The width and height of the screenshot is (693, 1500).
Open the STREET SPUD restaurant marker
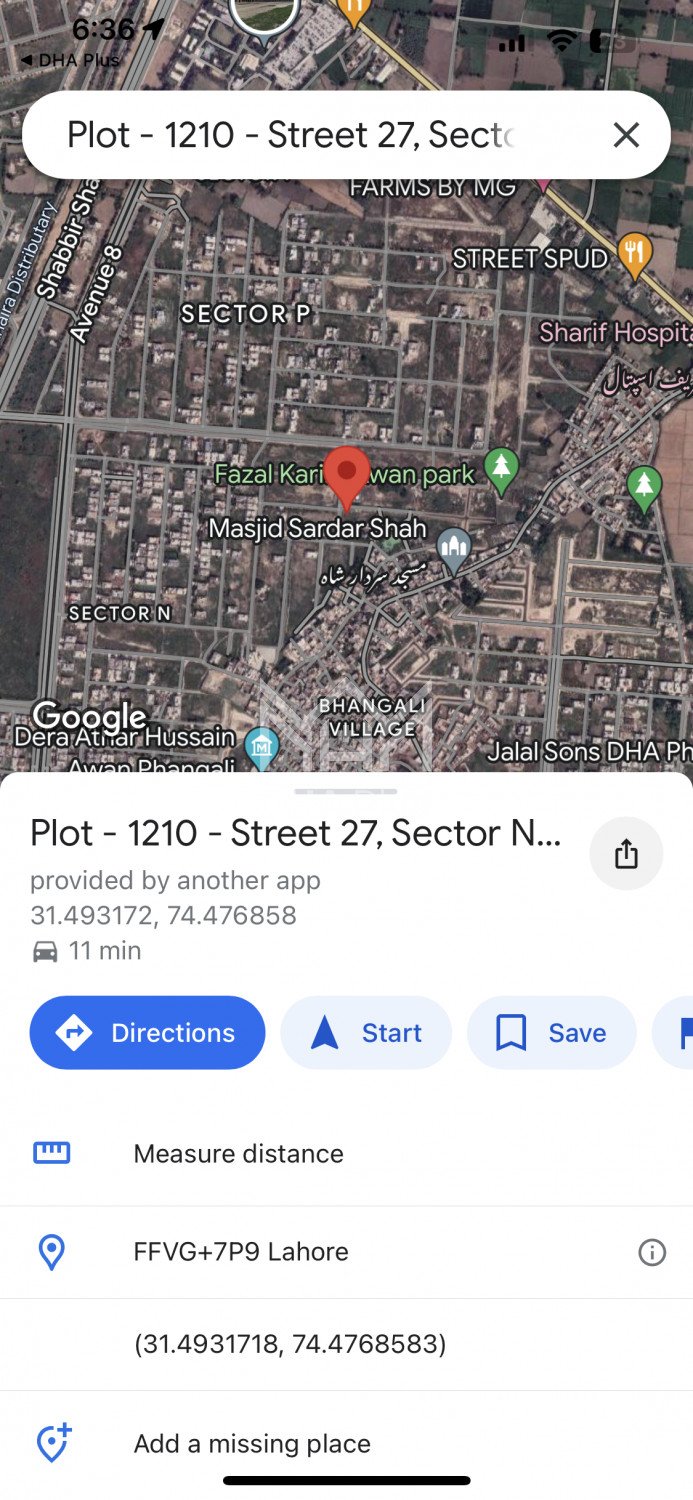pos(634,255)
